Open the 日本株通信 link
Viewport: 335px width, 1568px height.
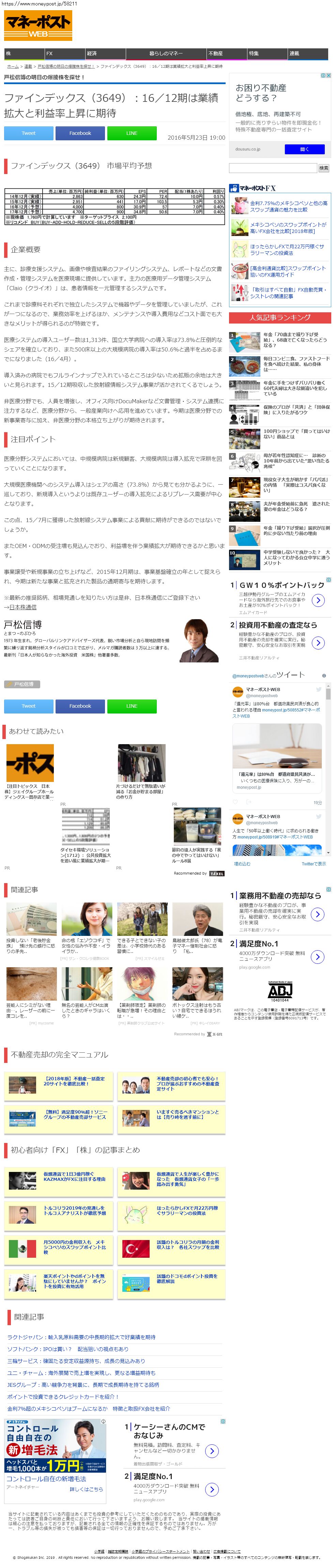pos(22,607)
